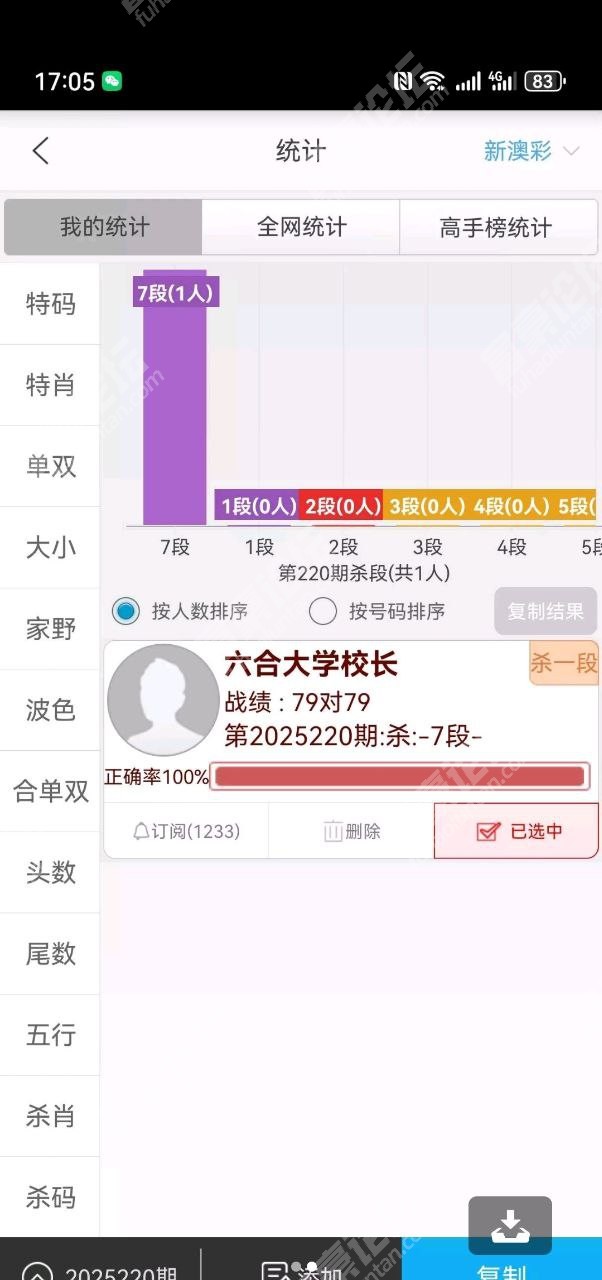Tap the floating download icon
The image size is (602, 1280).
point(510,1225)
